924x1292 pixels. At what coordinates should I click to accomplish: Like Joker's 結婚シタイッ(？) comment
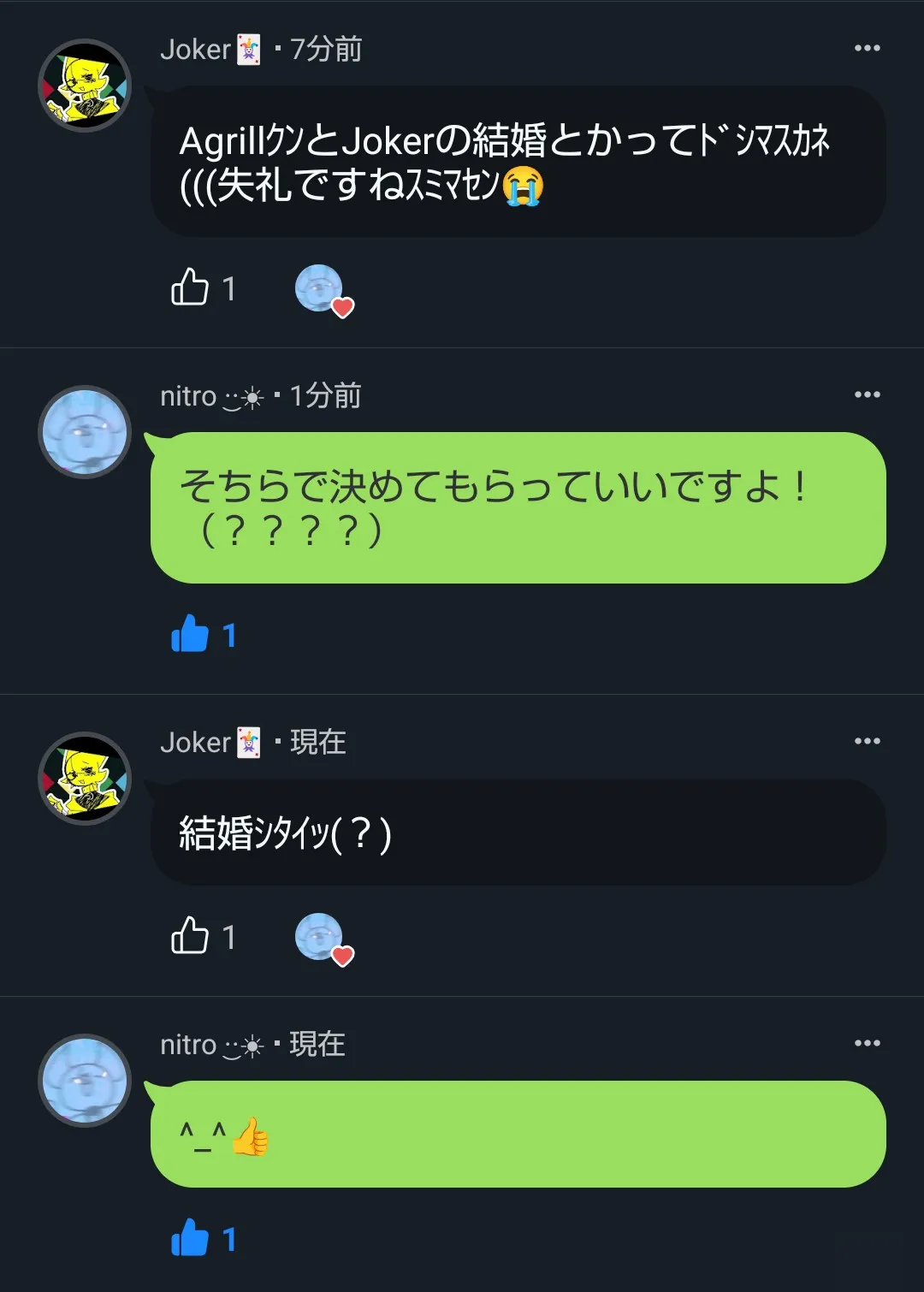click(x=190, y=936)
